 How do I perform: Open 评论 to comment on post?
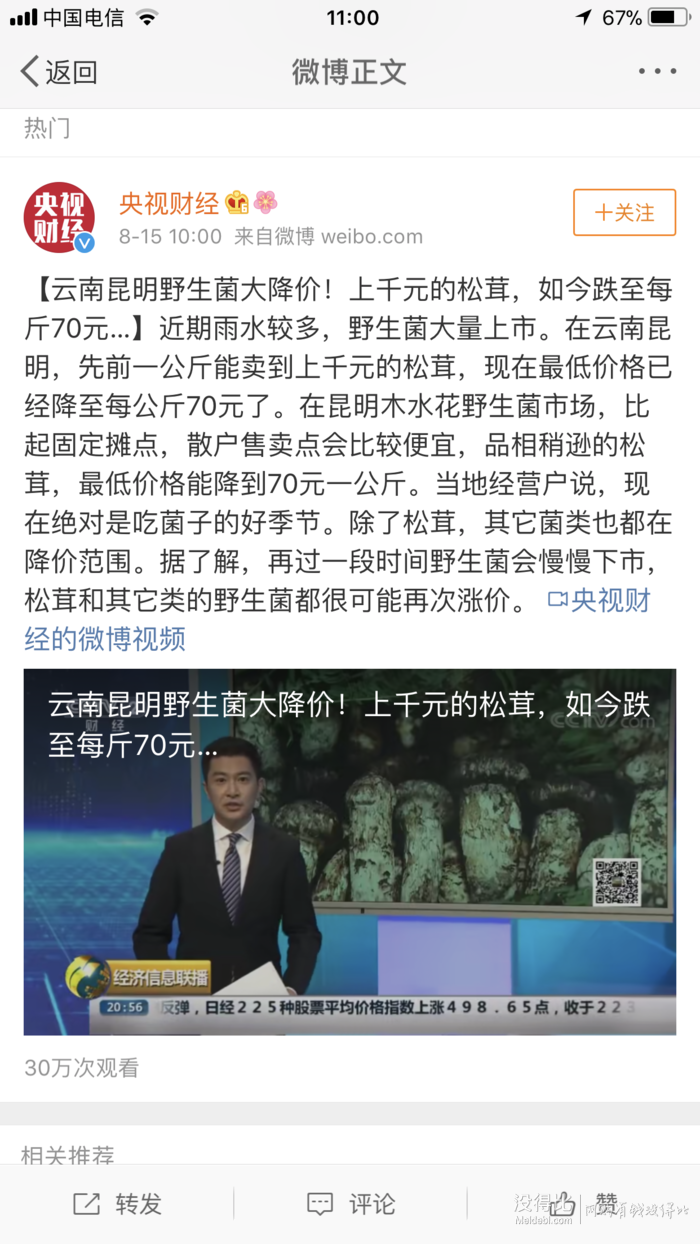click(350, 1204)
